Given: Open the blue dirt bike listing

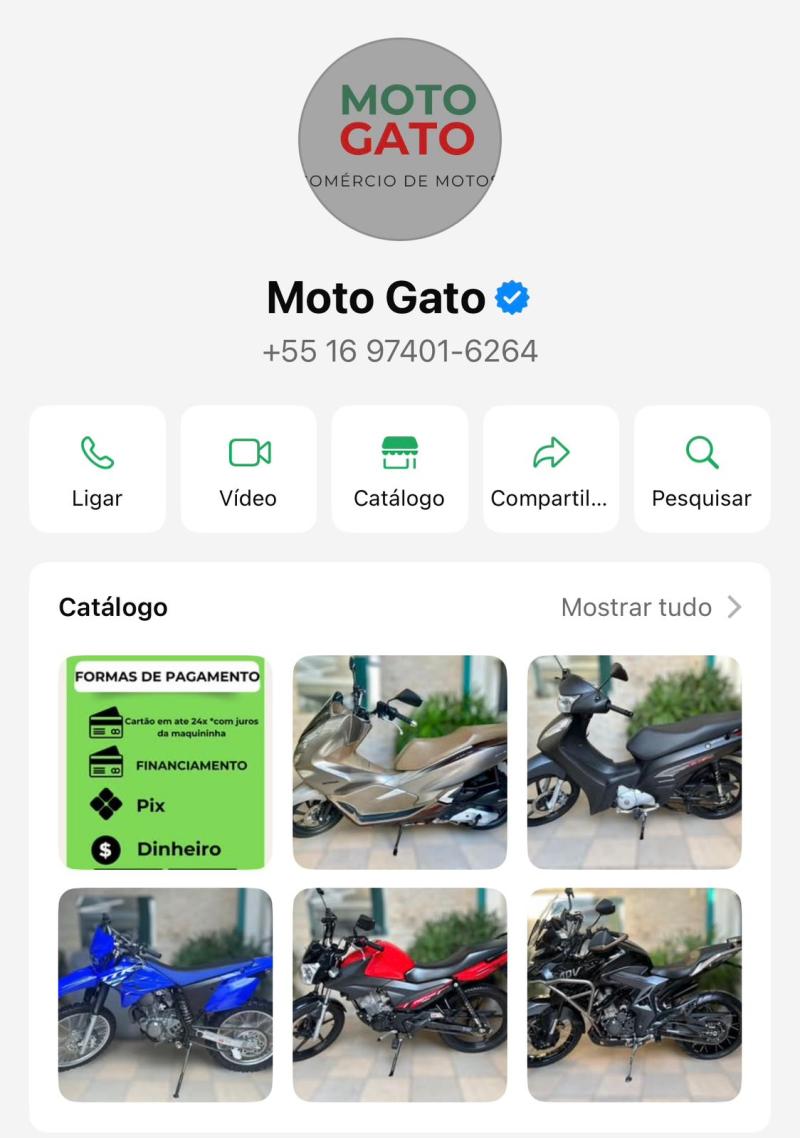Looking at the screenshot, I should coord(165,995).
